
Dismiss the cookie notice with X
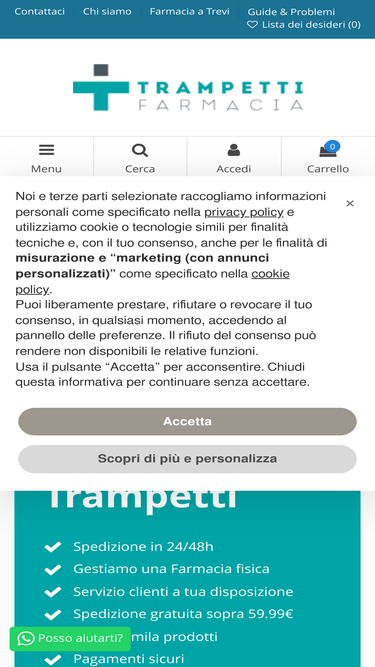tap(349, 204)
